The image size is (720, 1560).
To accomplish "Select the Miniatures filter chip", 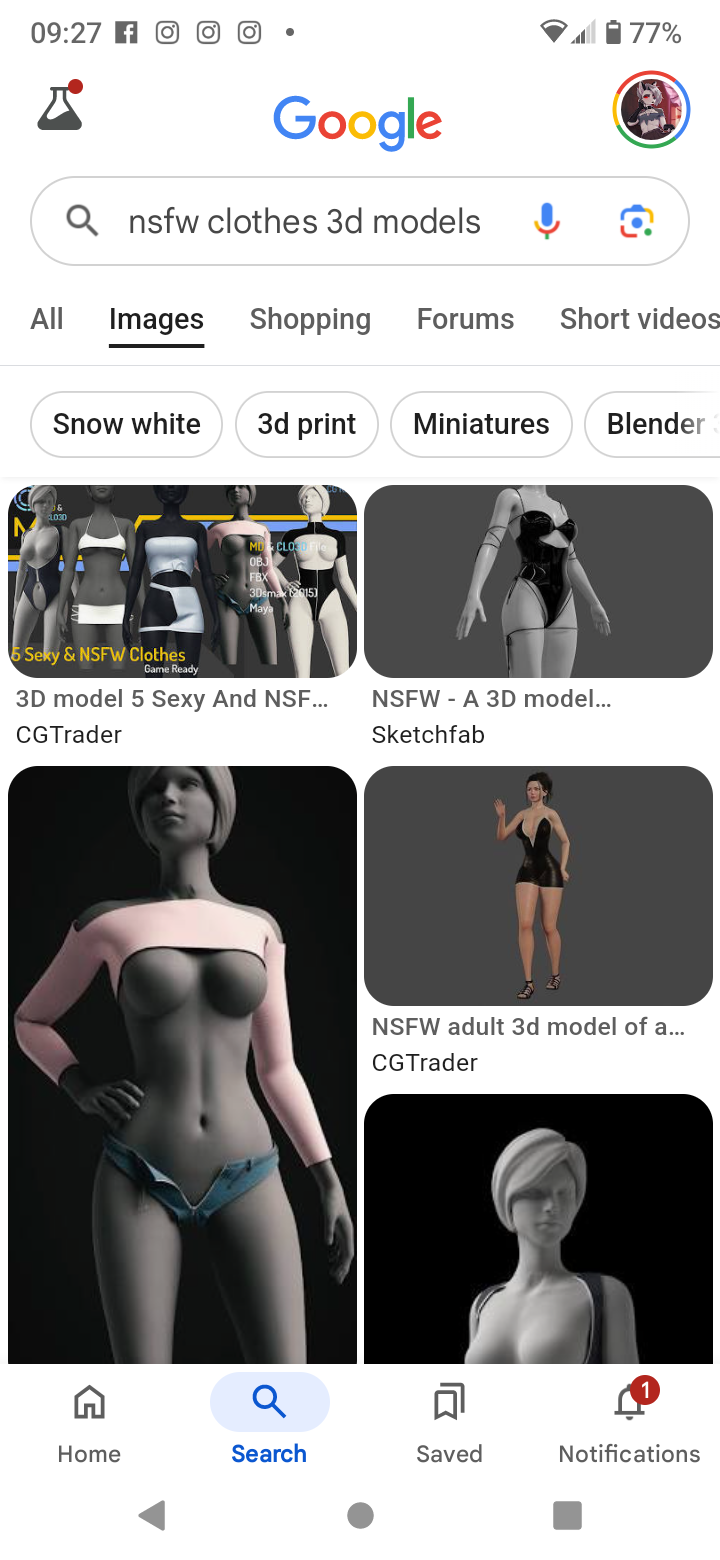I will point(481,424).
